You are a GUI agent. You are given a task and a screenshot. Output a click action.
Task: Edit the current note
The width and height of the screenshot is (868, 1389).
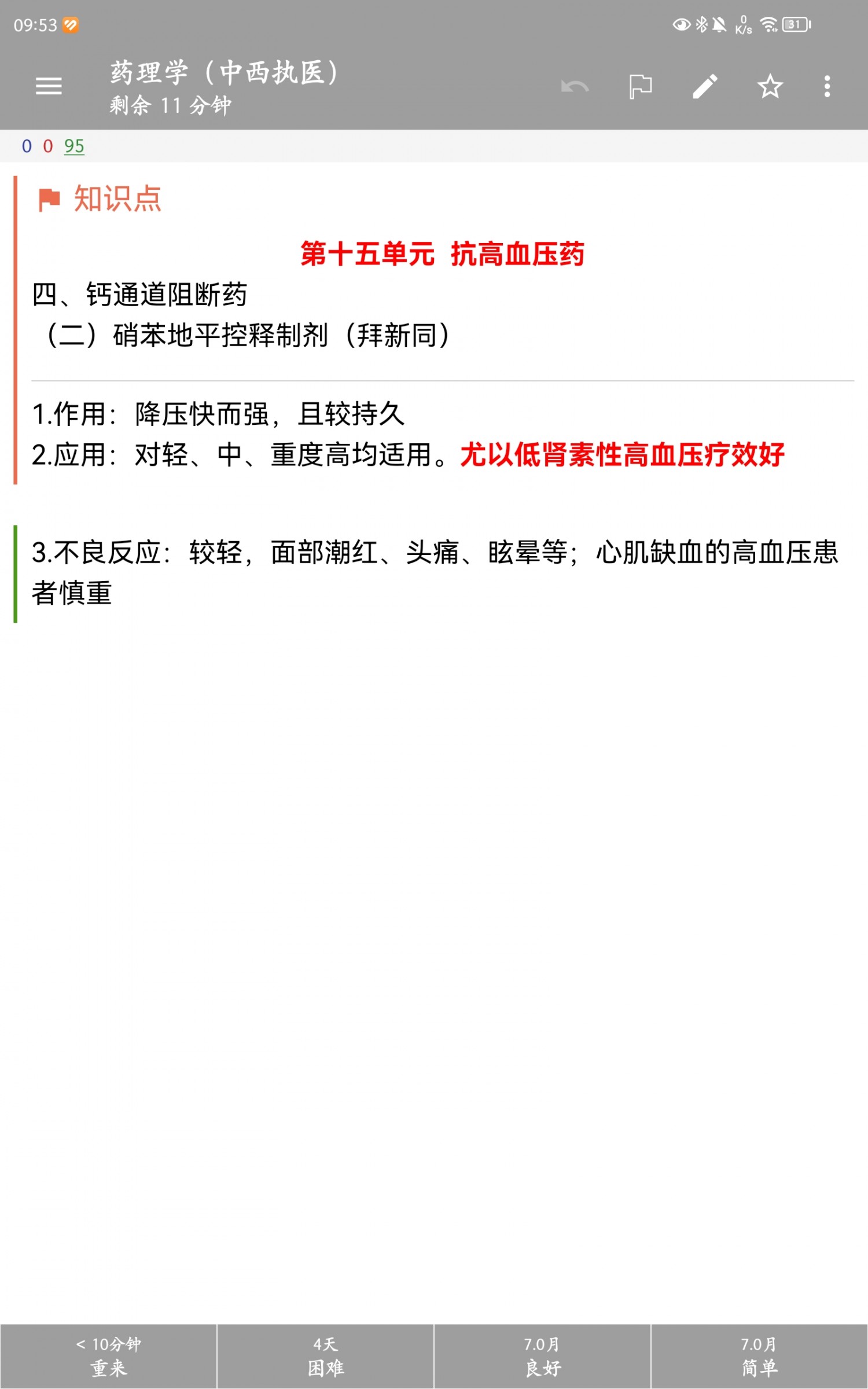point(705,87)
